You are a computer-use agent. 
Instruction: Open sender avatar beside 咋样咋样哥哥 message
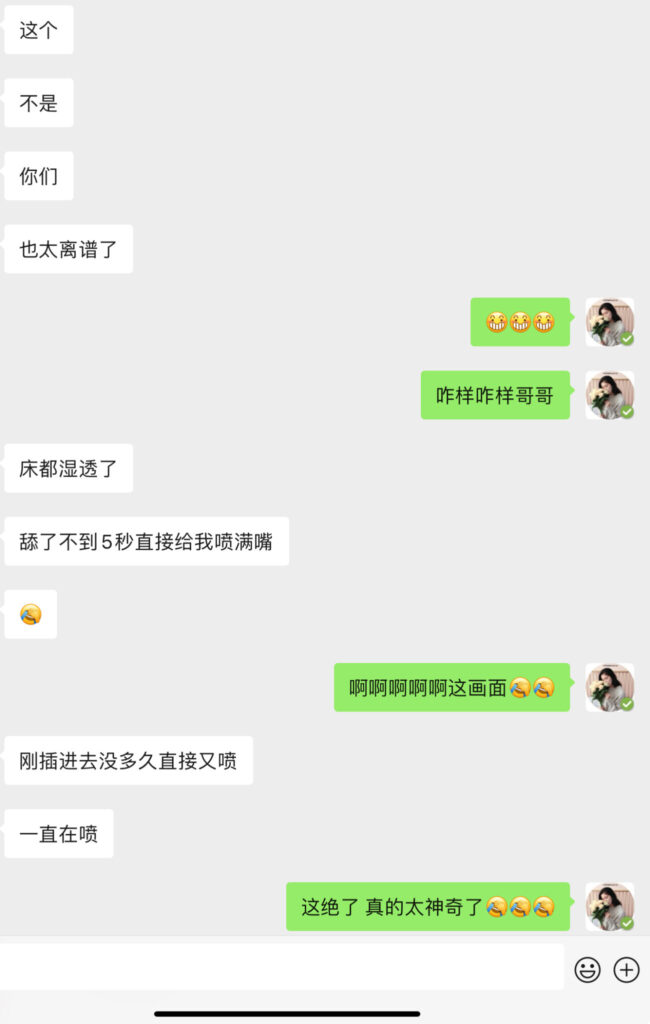[609, 395]
